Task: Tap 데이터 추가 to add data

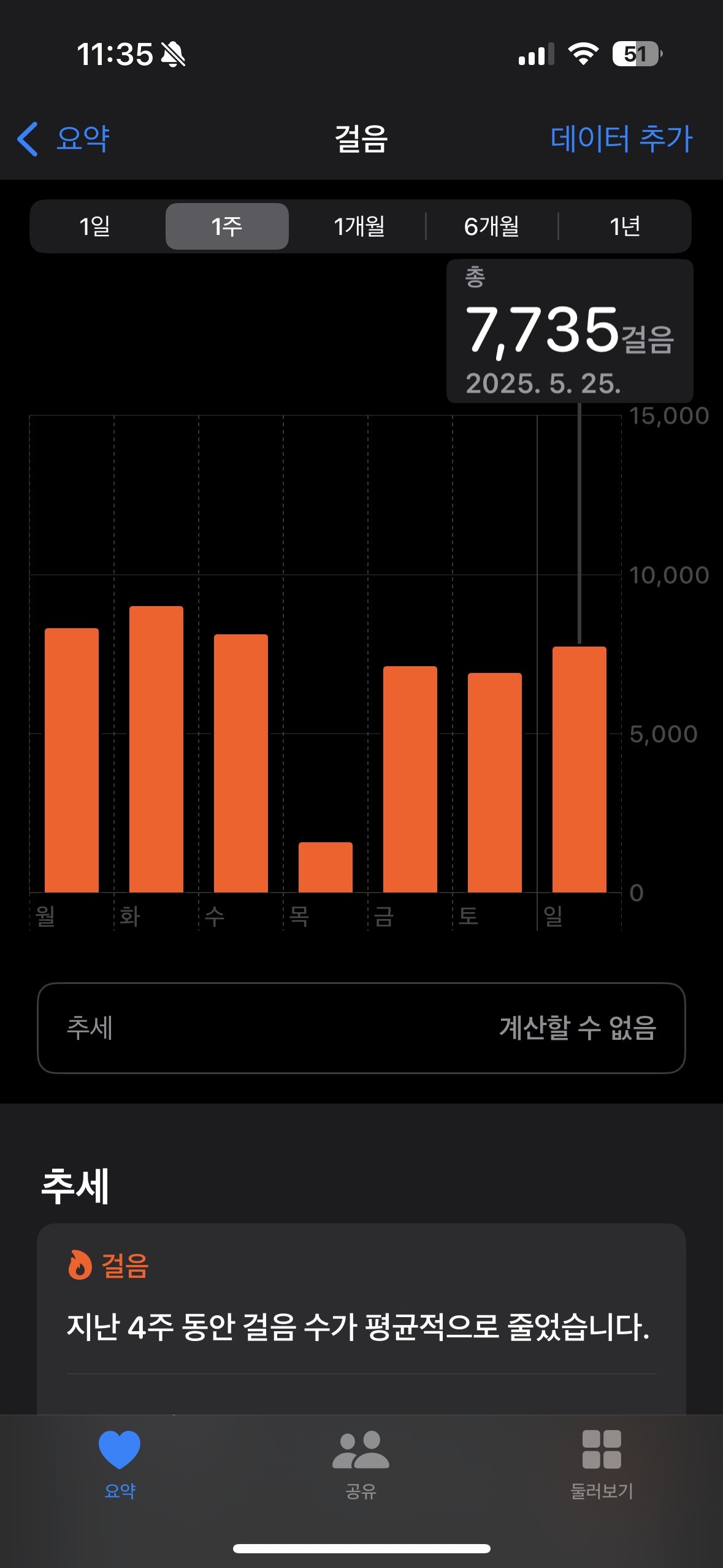Action: pyautogui.click(x=621, y=139)
